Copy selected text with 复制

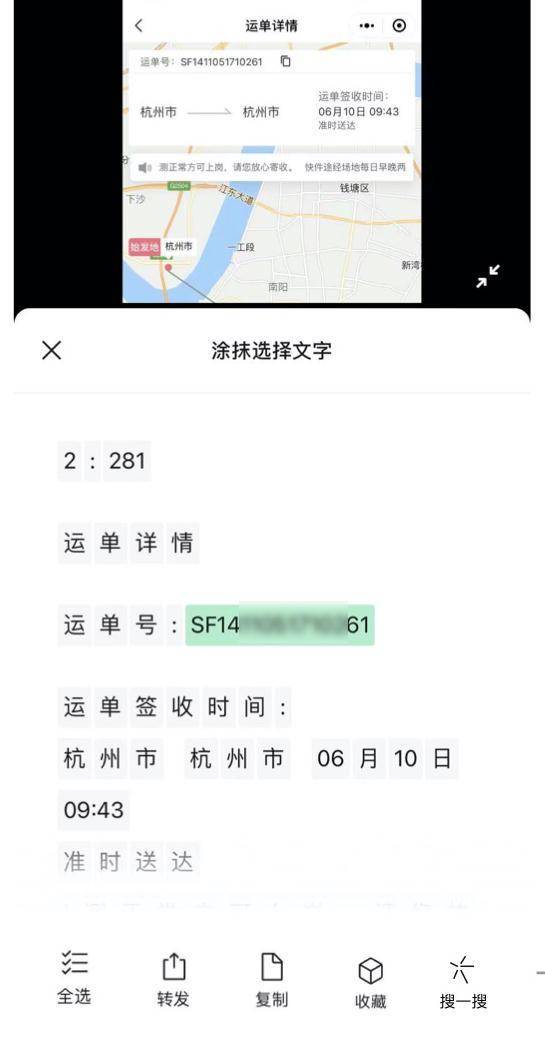(x=271, y=980)
